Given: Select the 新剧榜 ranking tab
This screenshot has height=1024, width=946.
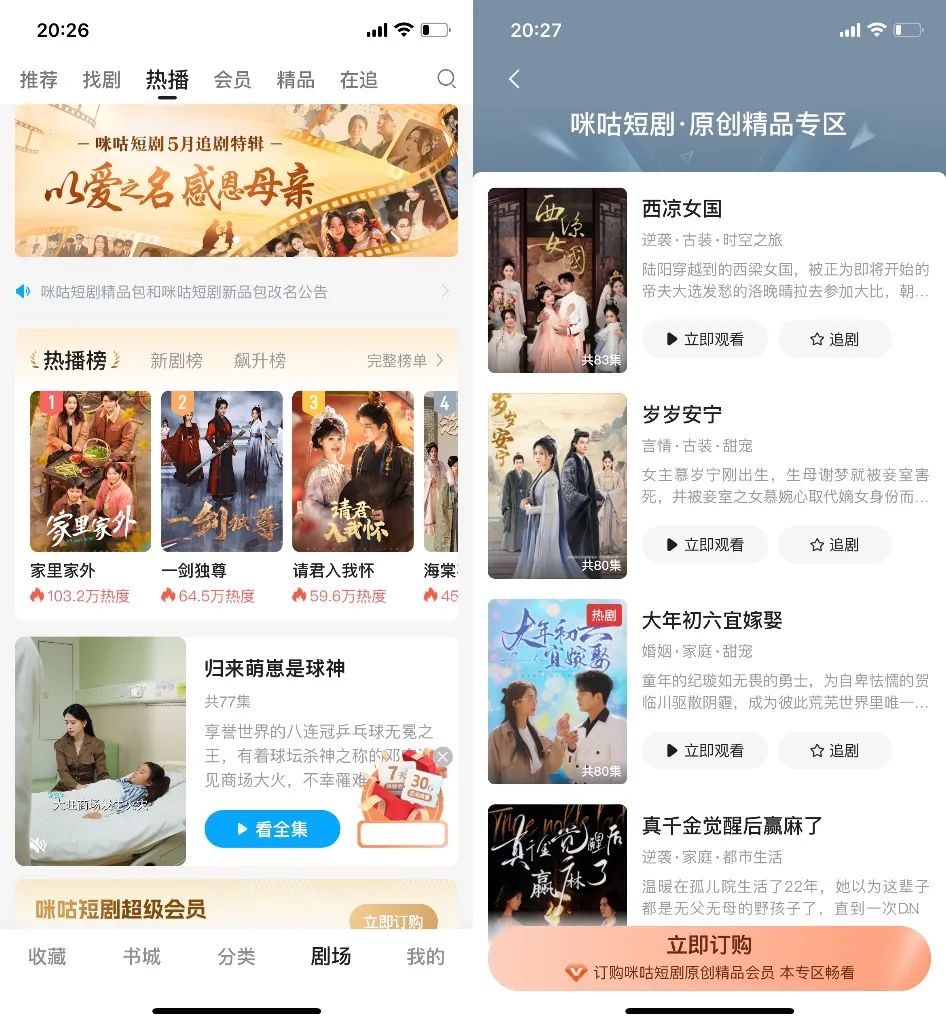Looking at the screenshot, I should tap(176, 360).
